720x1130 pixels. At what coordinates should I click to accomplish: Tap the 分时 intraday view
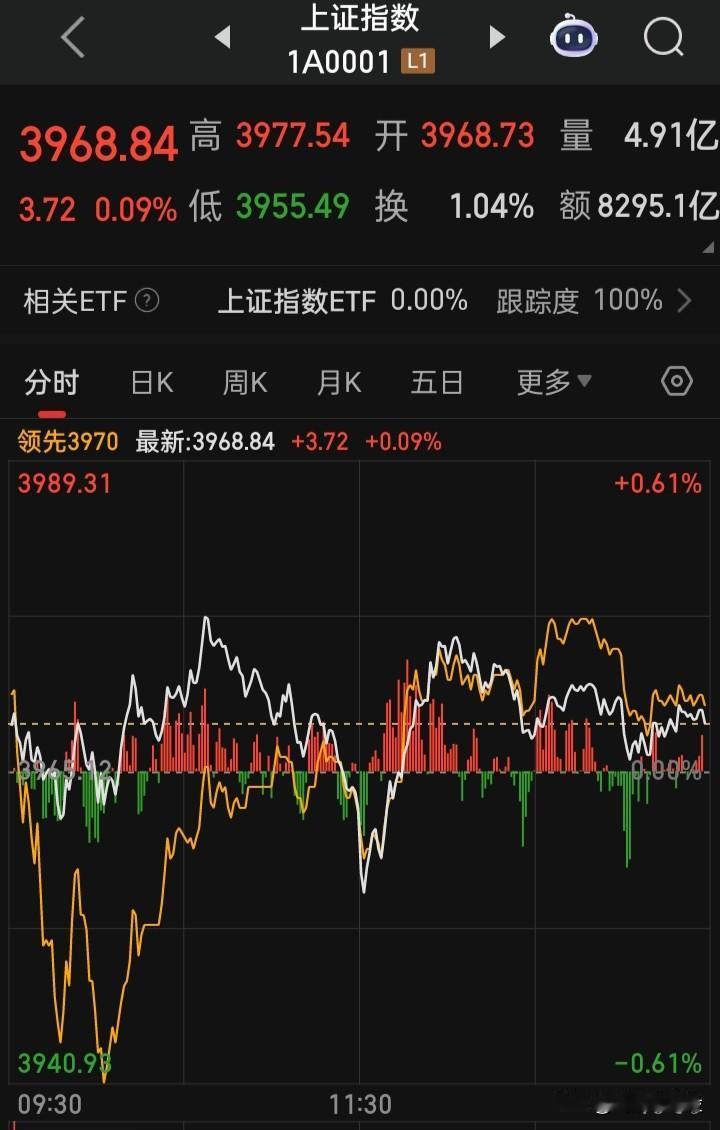point(51,382)
